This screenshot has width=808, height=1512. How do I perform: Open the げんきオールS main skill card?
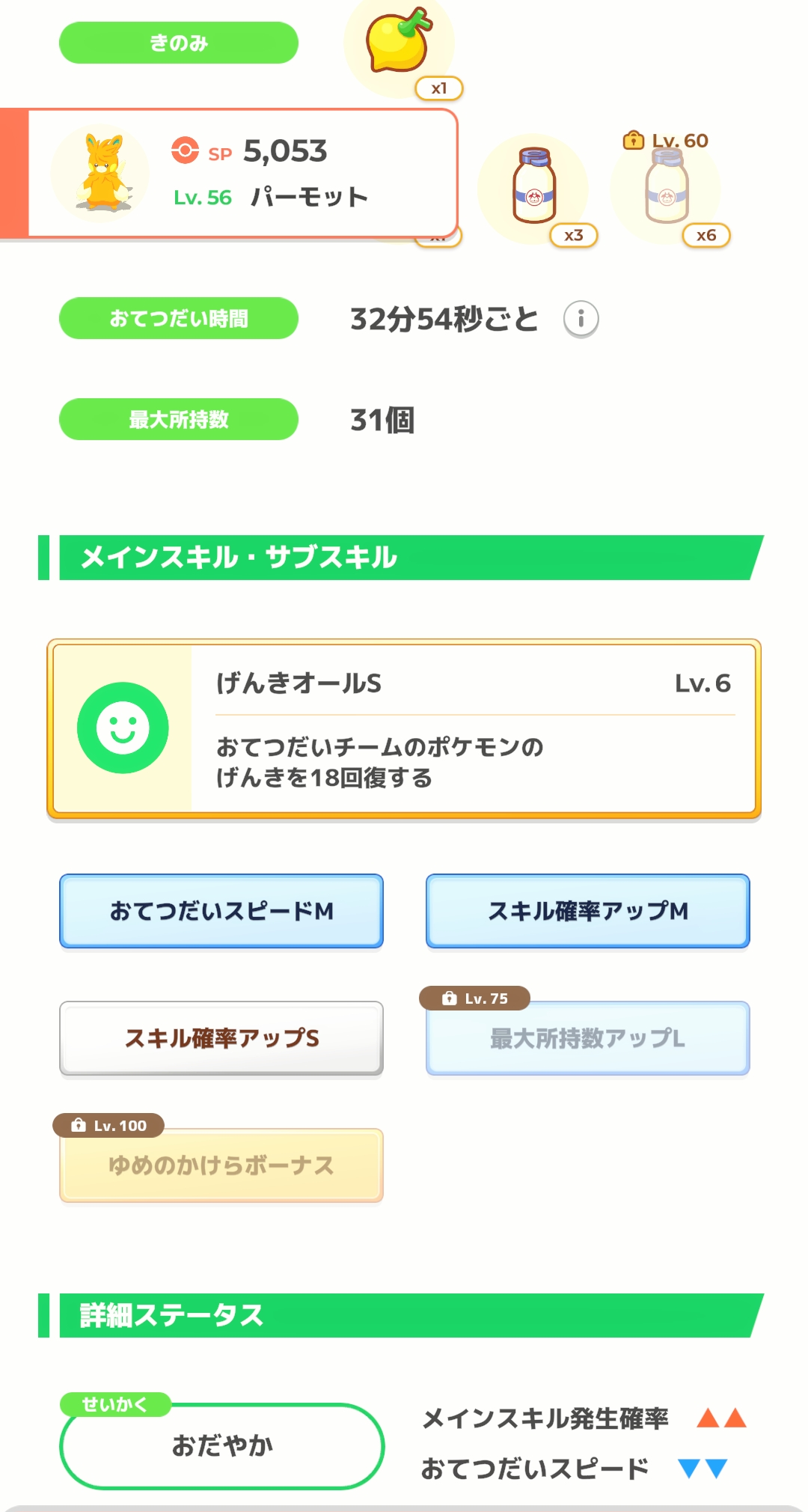(404, 728)
